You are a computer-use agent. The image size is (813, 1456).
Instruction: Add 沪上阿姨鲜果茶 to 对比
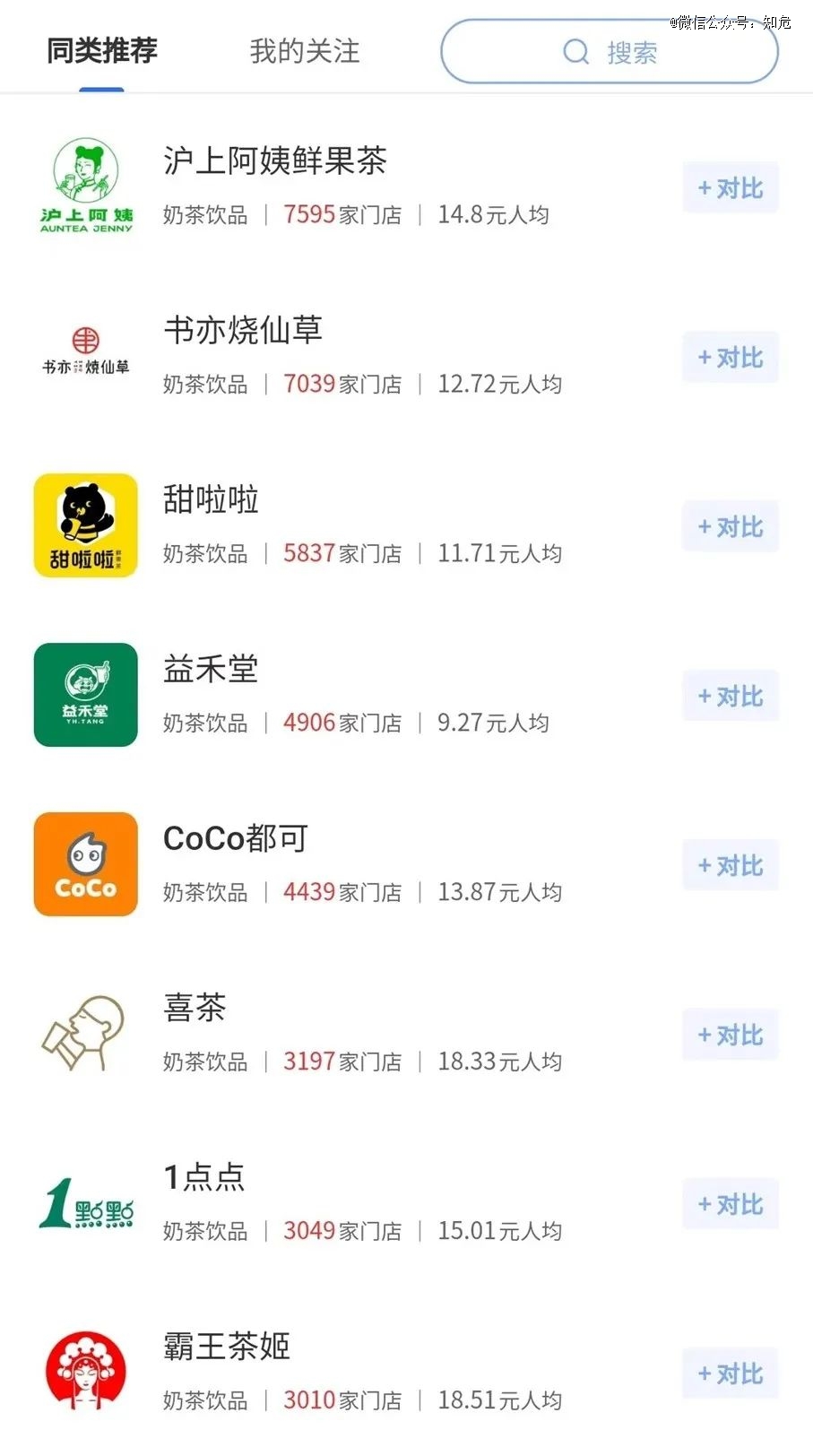[x=731, y=188]
